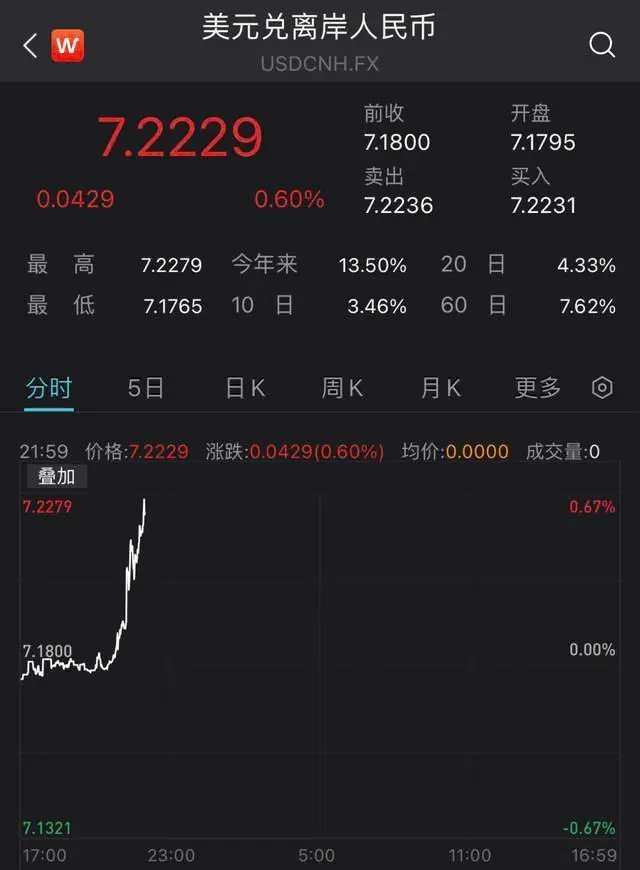Go back using the arrow icon

(29, 45)
